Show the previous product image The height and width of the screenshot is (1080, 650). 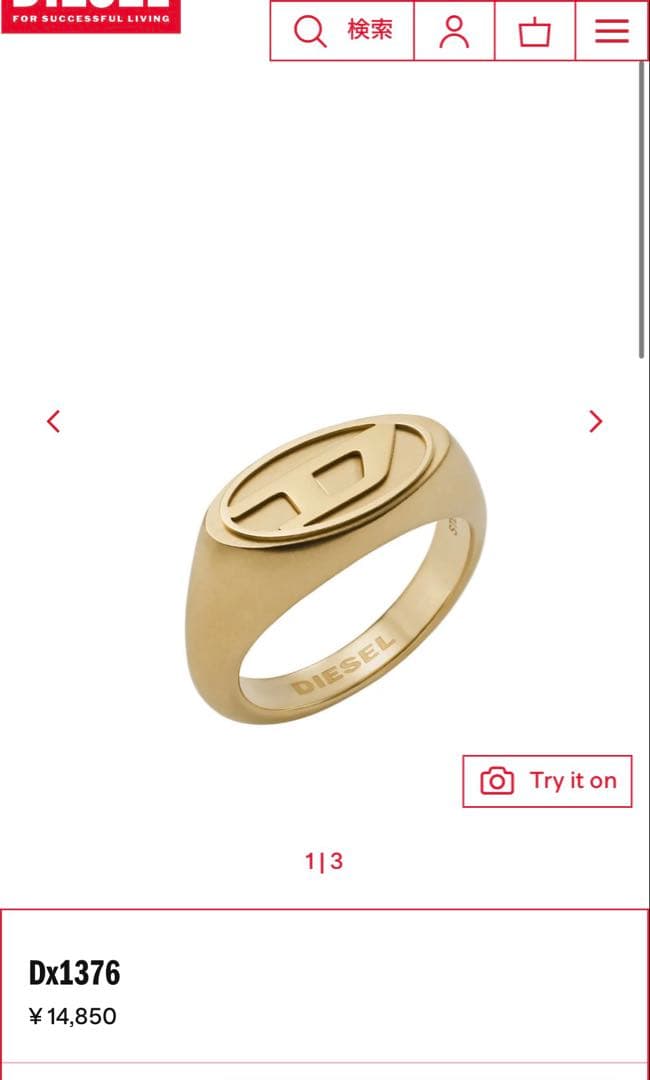pos(54,421)
